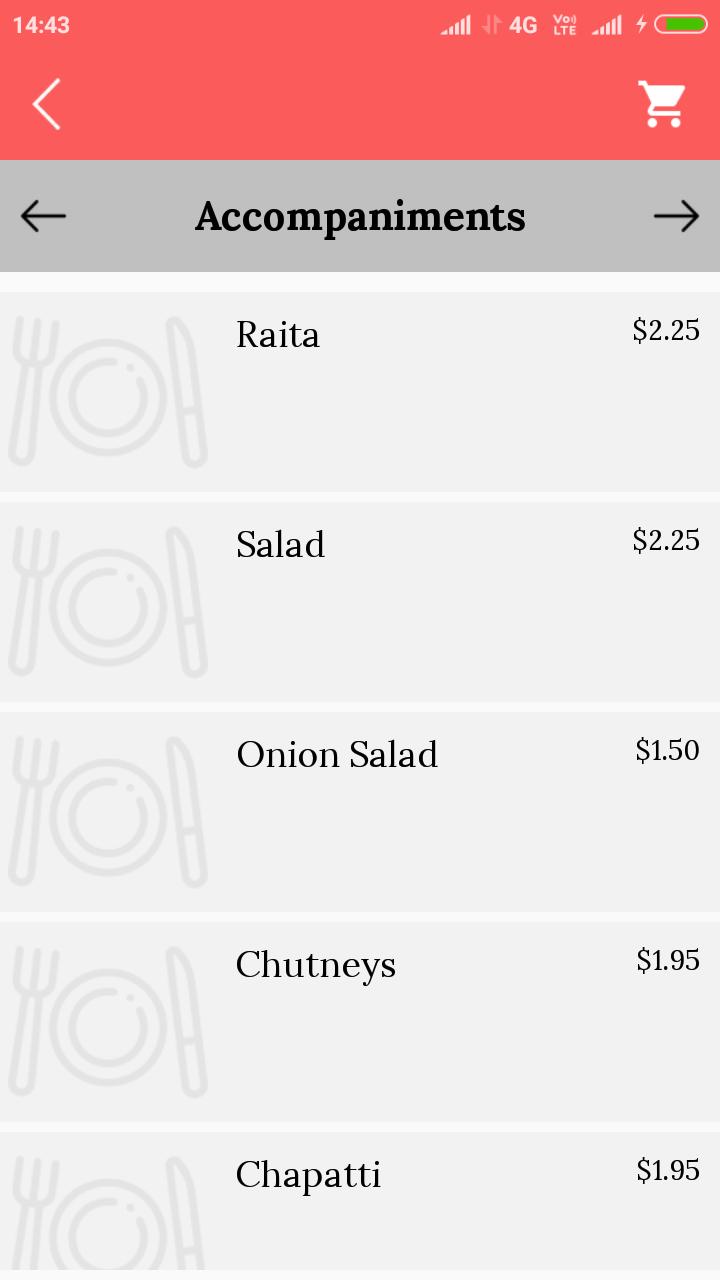Select the Salad item priced $2.25
The width and height of the screenshot is (720, 1280).
360,602
